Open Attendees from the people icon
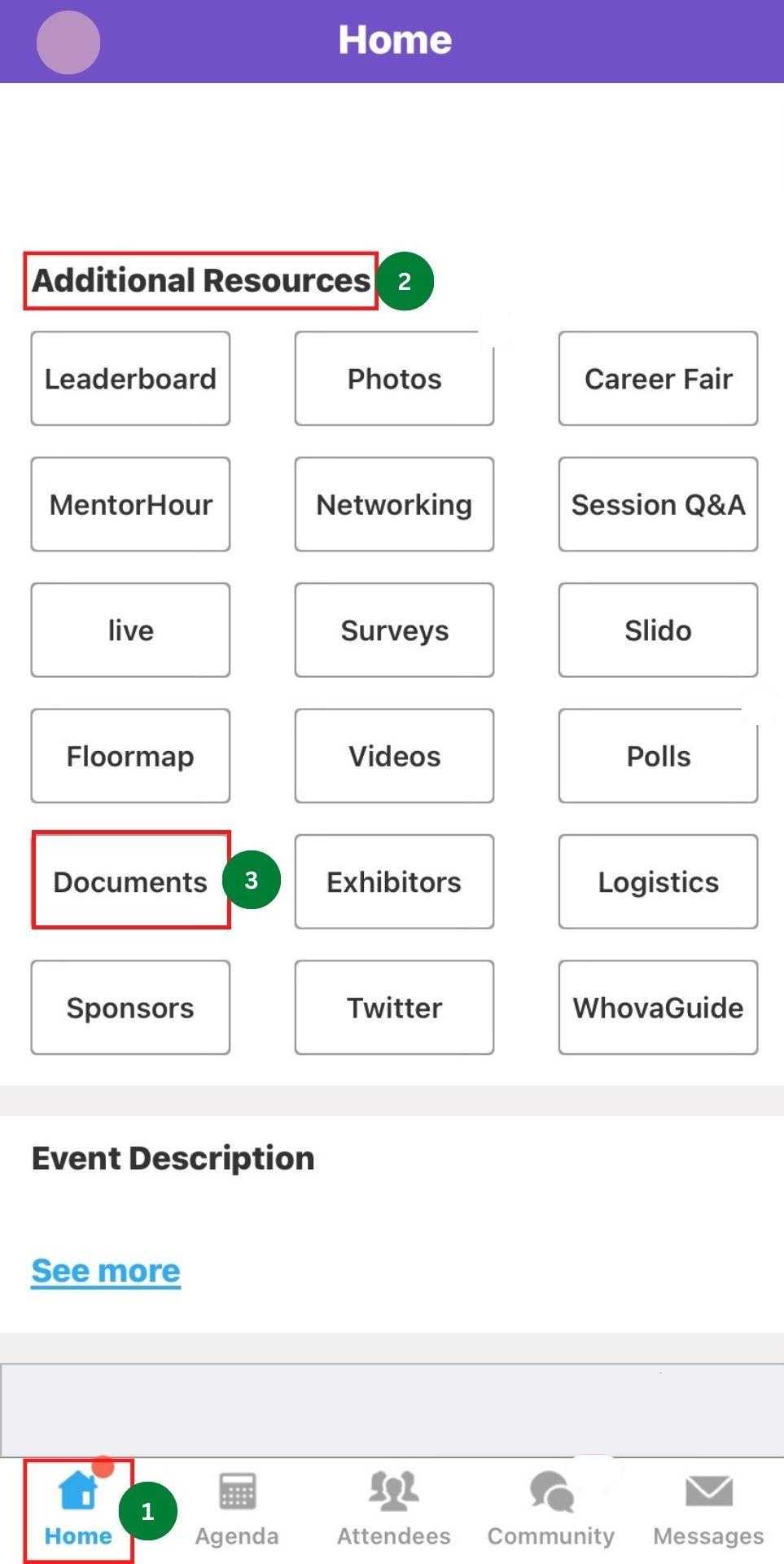This screenshot has height=1564, width=784. click(x=393, y=1491)
